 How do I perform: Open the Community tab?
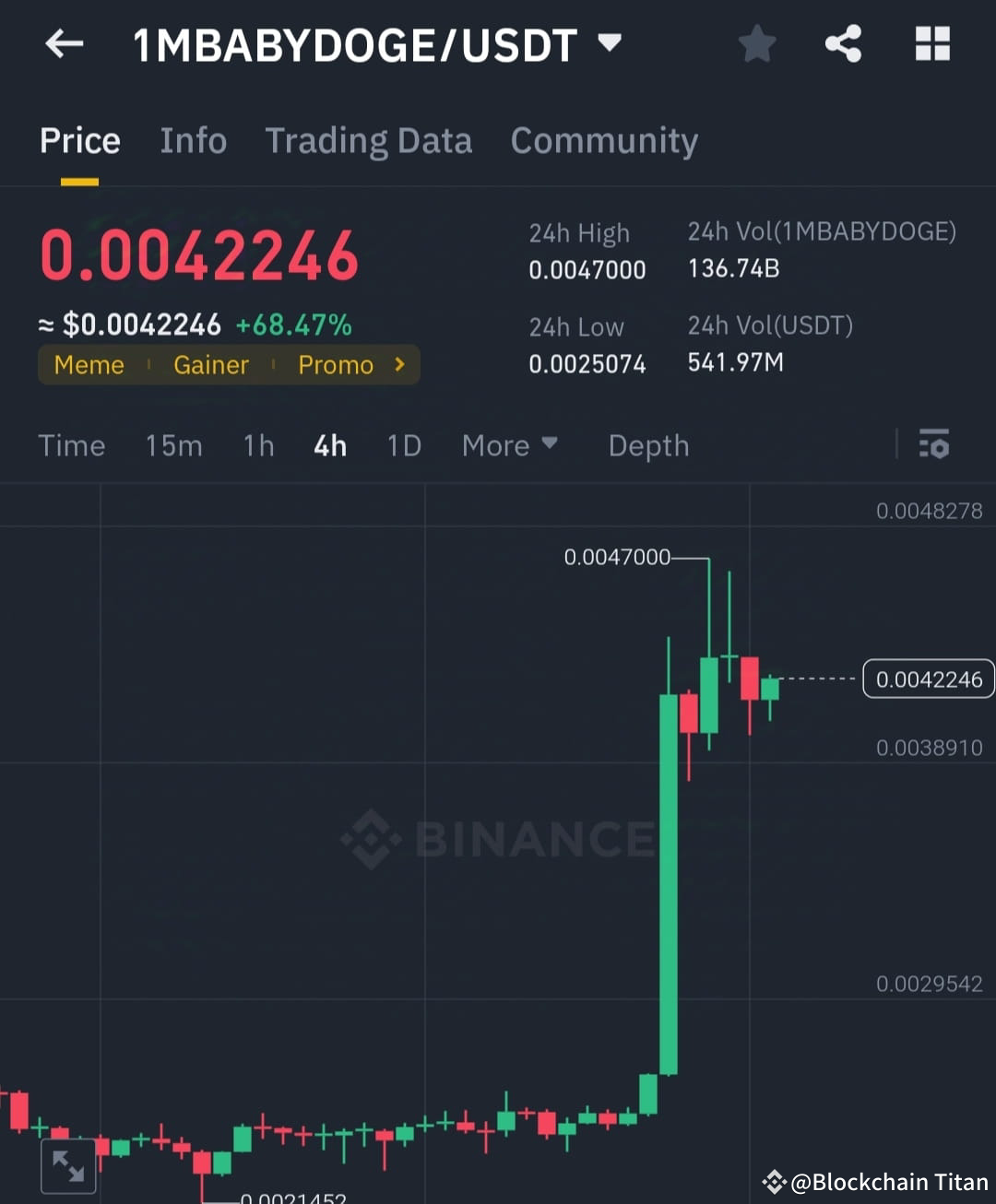pyautogui.click(x=604, y=140)
